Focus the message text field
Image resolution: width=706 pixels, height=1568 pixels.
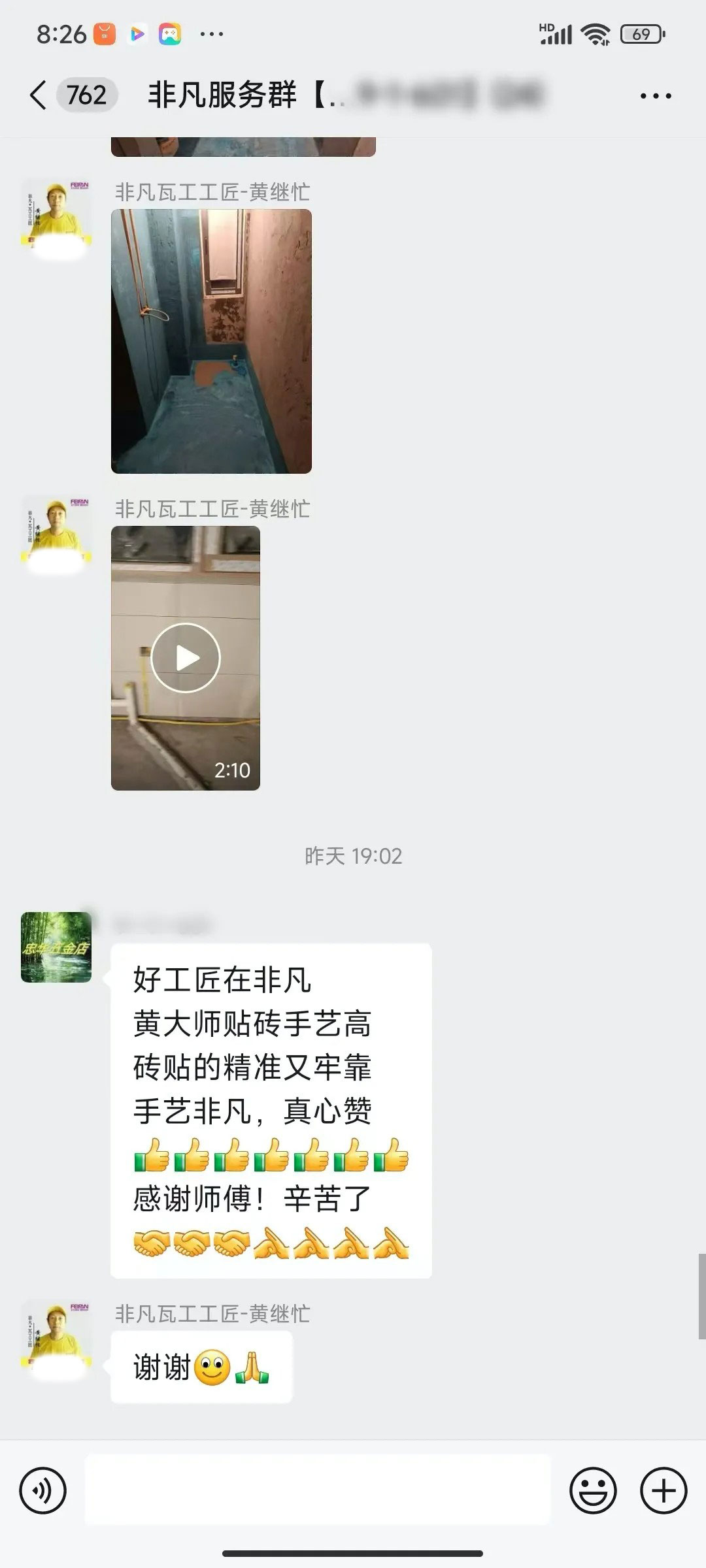pos(318,1491)
